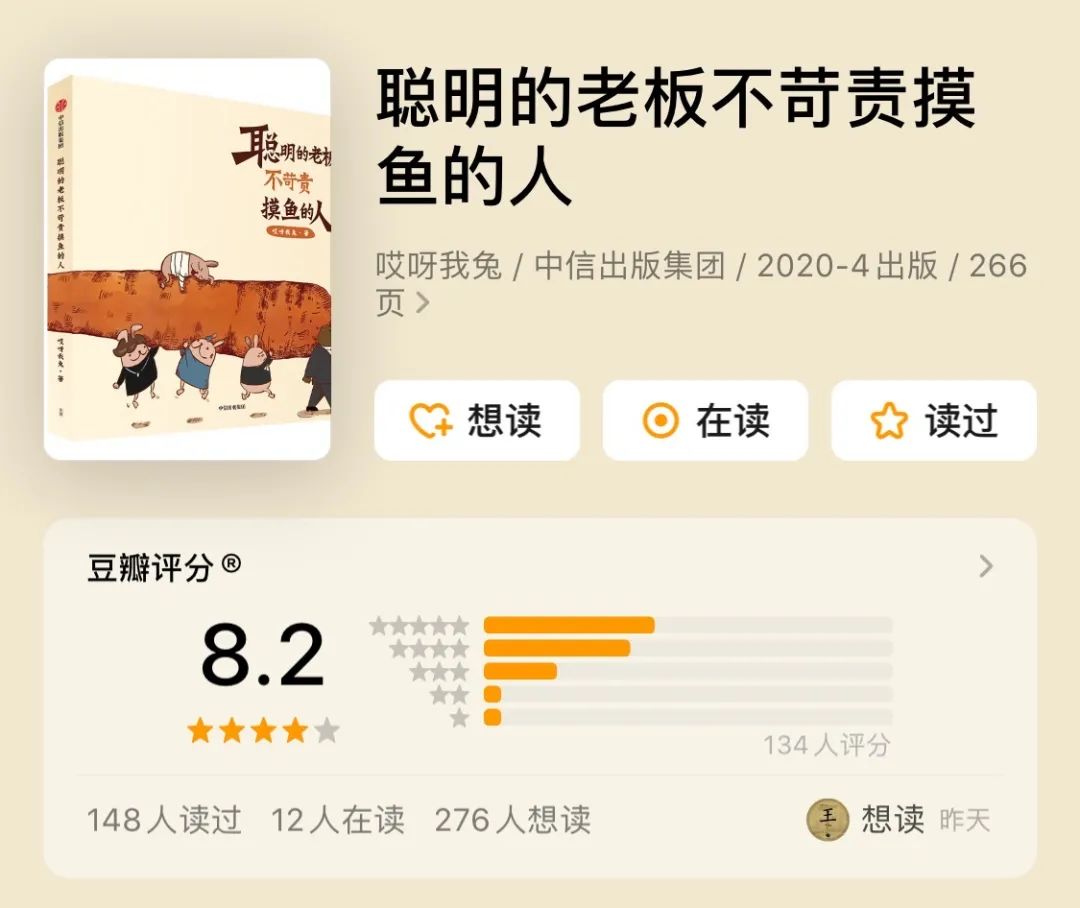Image resolution: width=1080 pixels, height=908 pixels.
Task: View user avatar who marked 想读 yesterday
Action: click(827, 820)
